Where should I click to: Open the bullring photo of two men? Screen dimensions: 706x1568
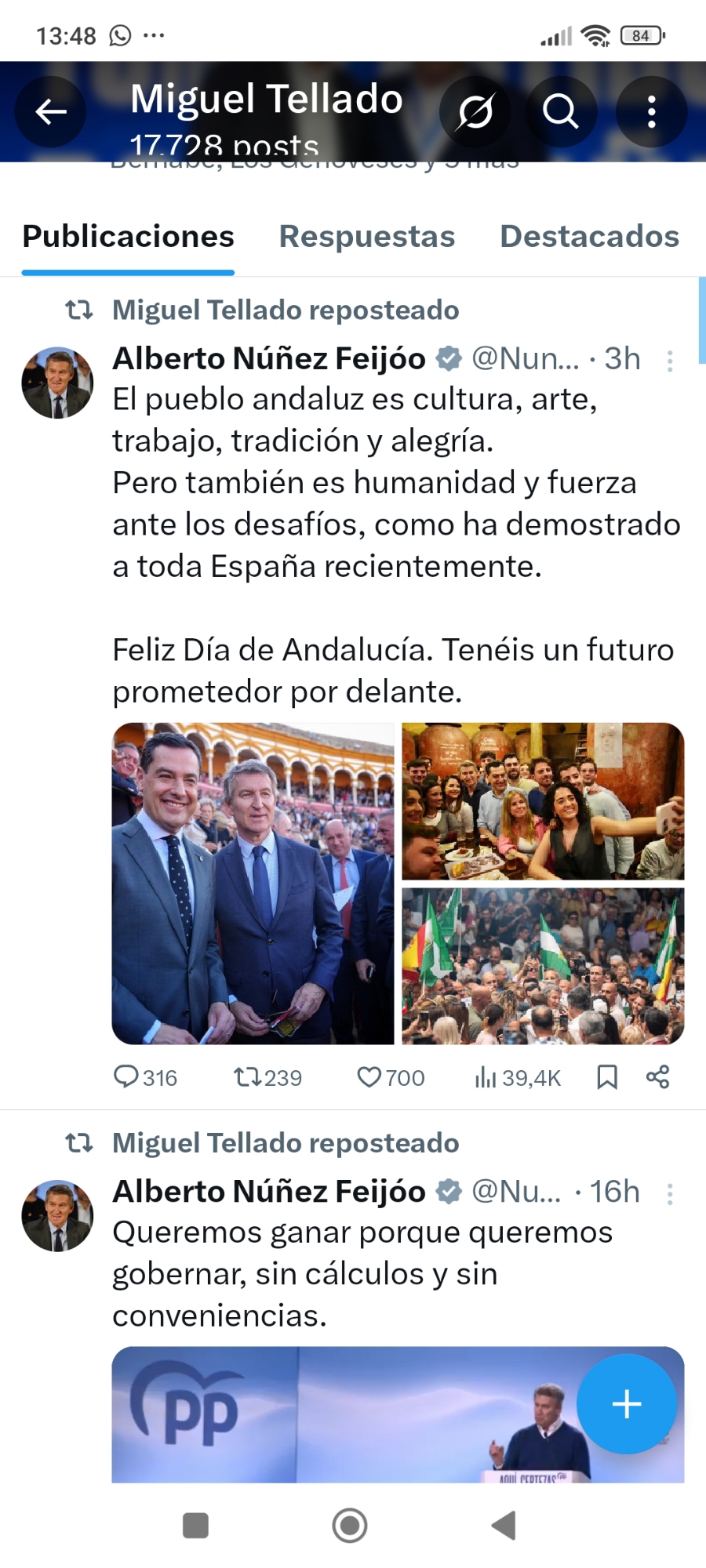tap(253, 884)
